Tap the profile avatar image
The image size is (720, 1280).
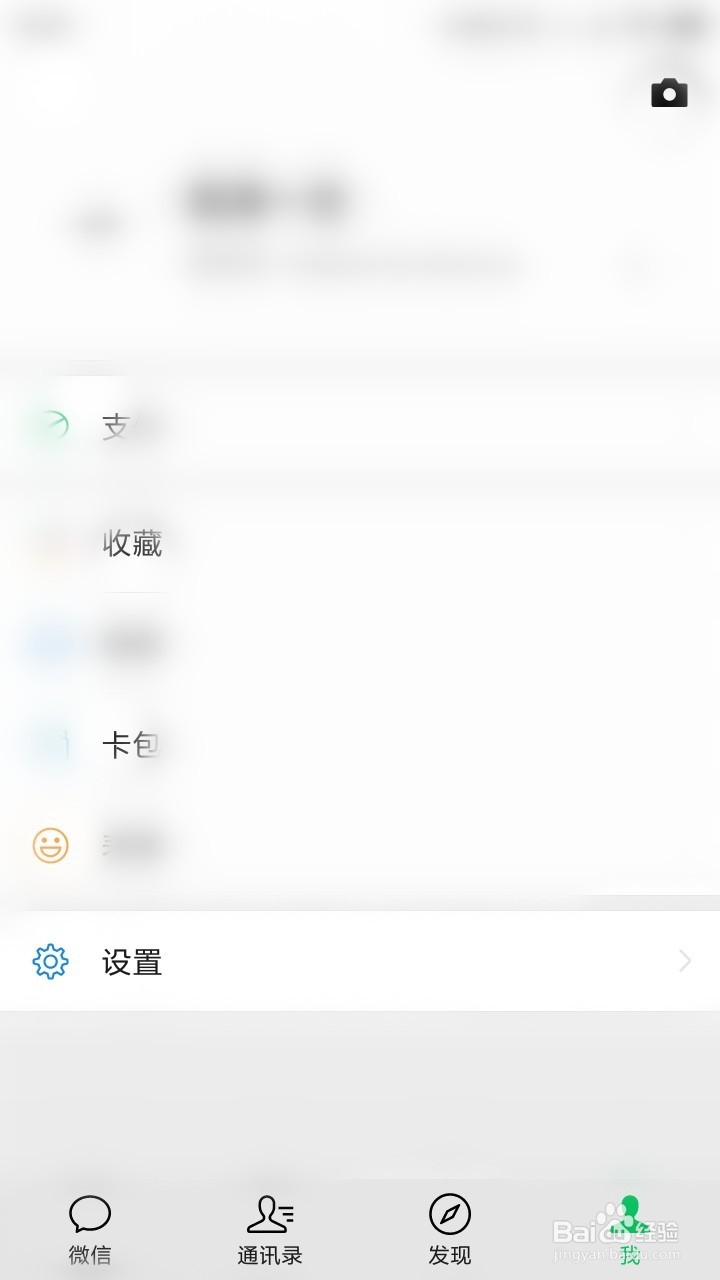[97, 222]
